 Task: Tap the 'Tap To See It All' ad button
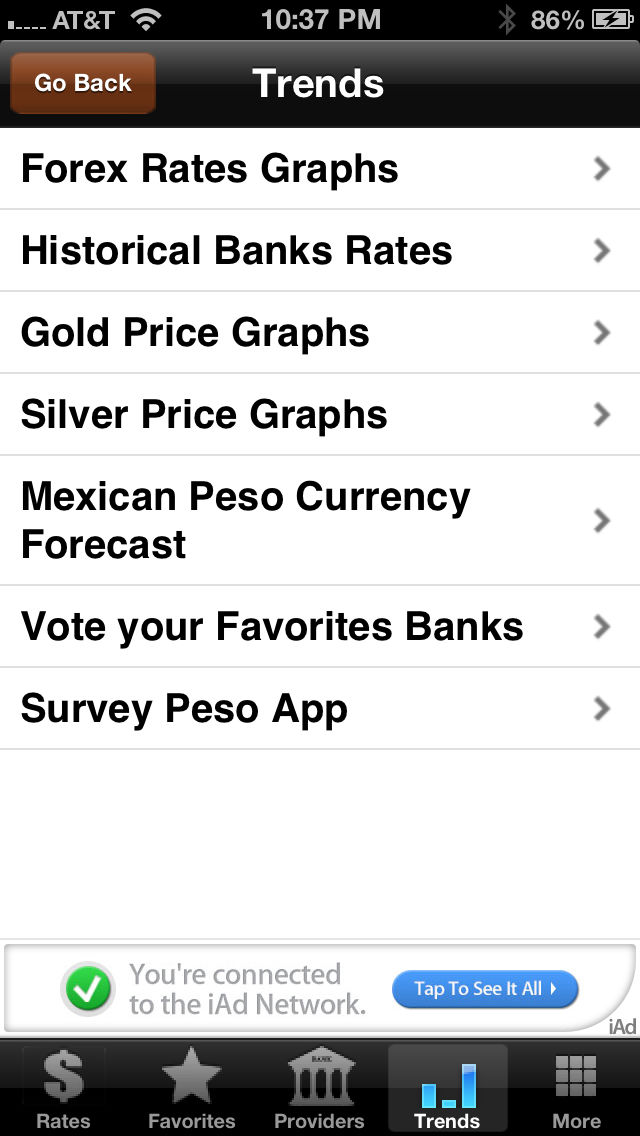pyautogui.click(x=484, y=989)
